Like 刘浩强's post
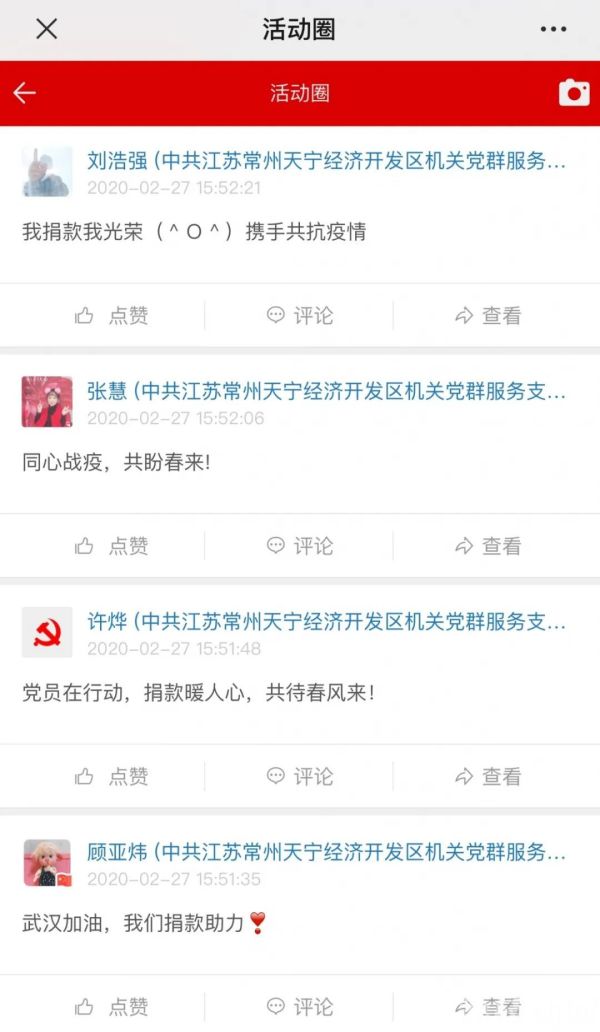This screenshot has height=1032, width=600. pyautogui.click(x=111, y=316)
